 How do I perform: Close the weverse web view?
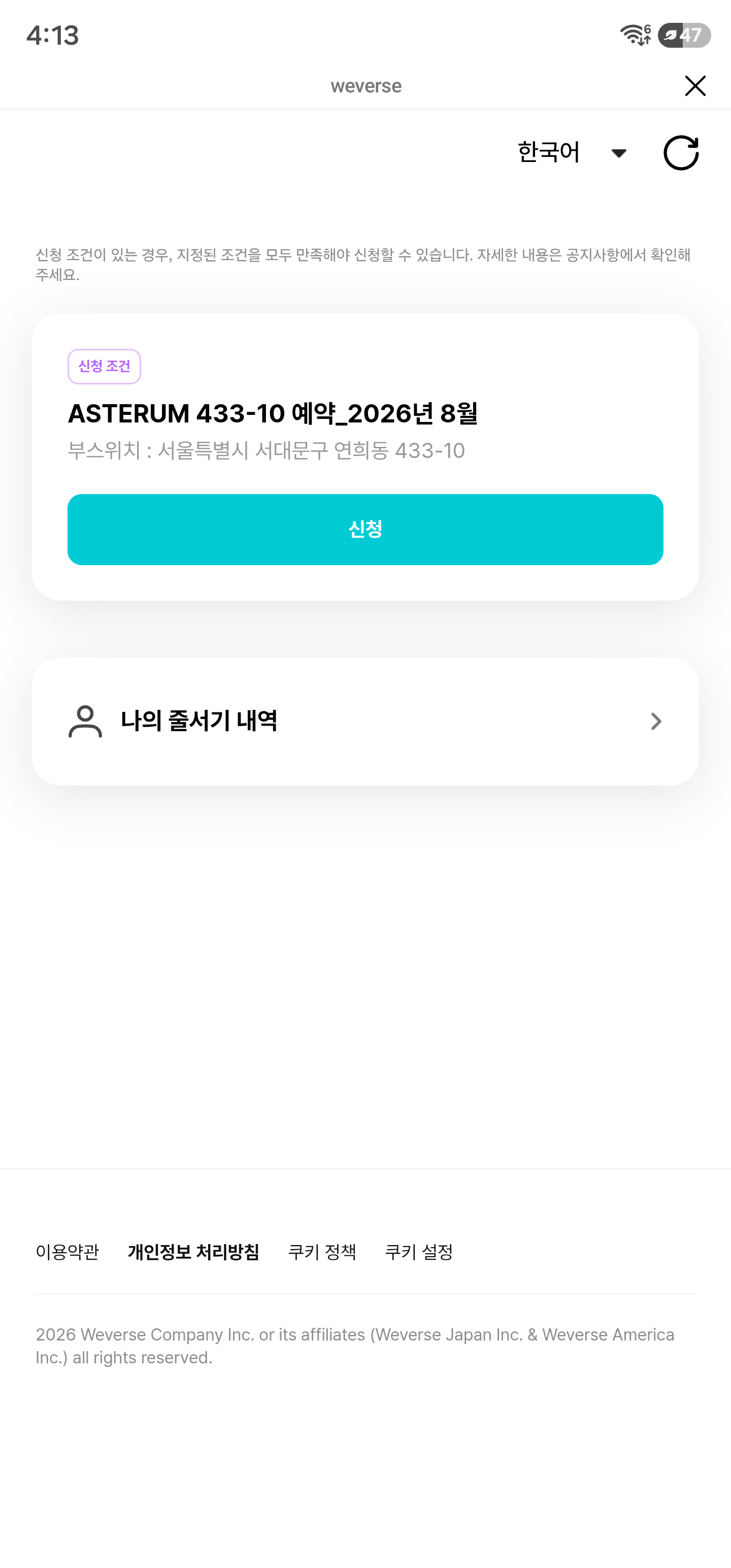click(694, 86)
